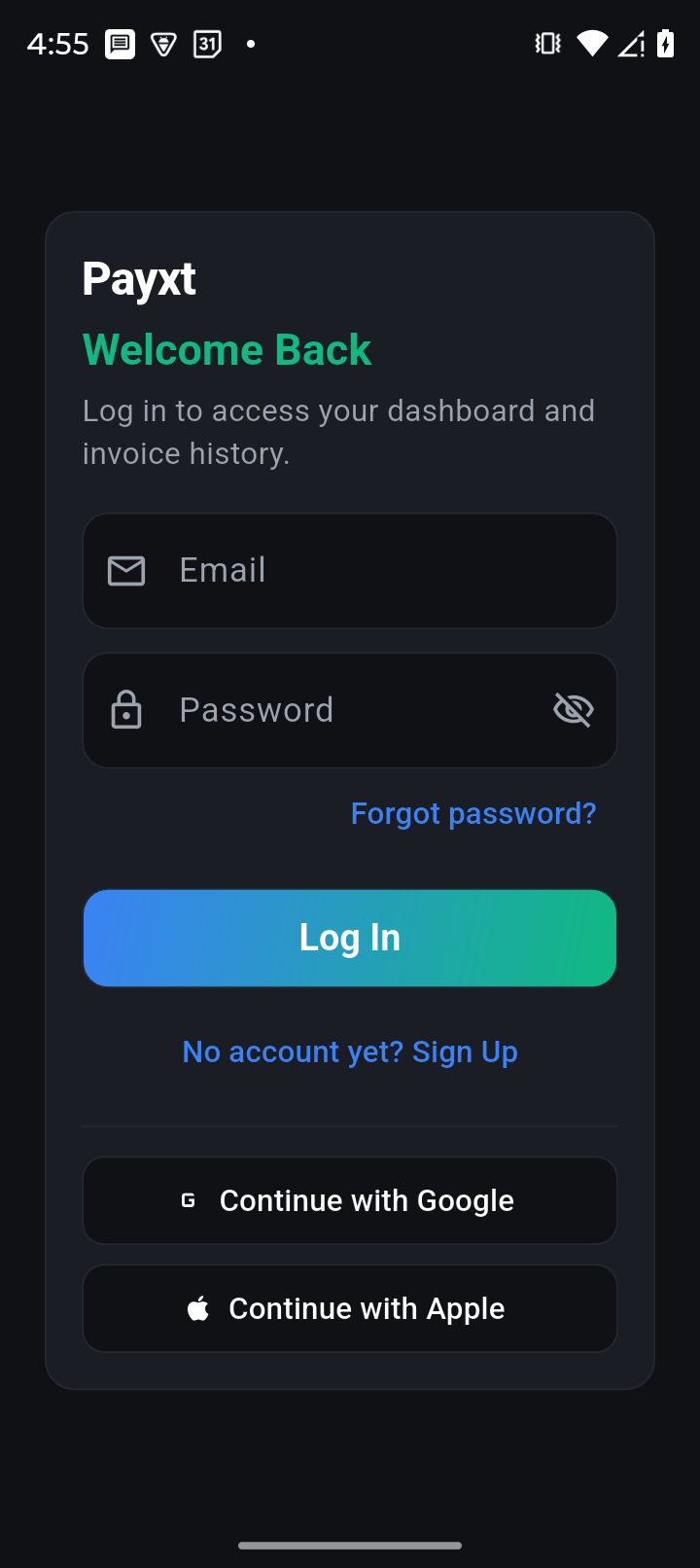Click the Apple logo icon

[x=198, y=1307]
